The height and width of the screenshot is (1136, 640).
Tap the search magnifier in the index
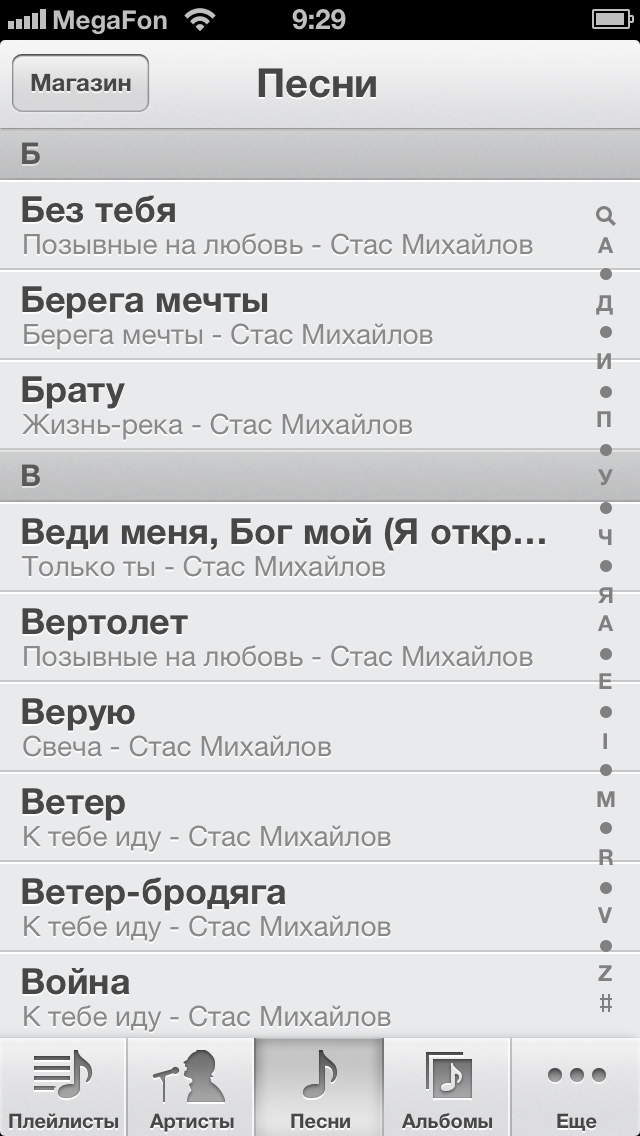(x=605, y=216)
